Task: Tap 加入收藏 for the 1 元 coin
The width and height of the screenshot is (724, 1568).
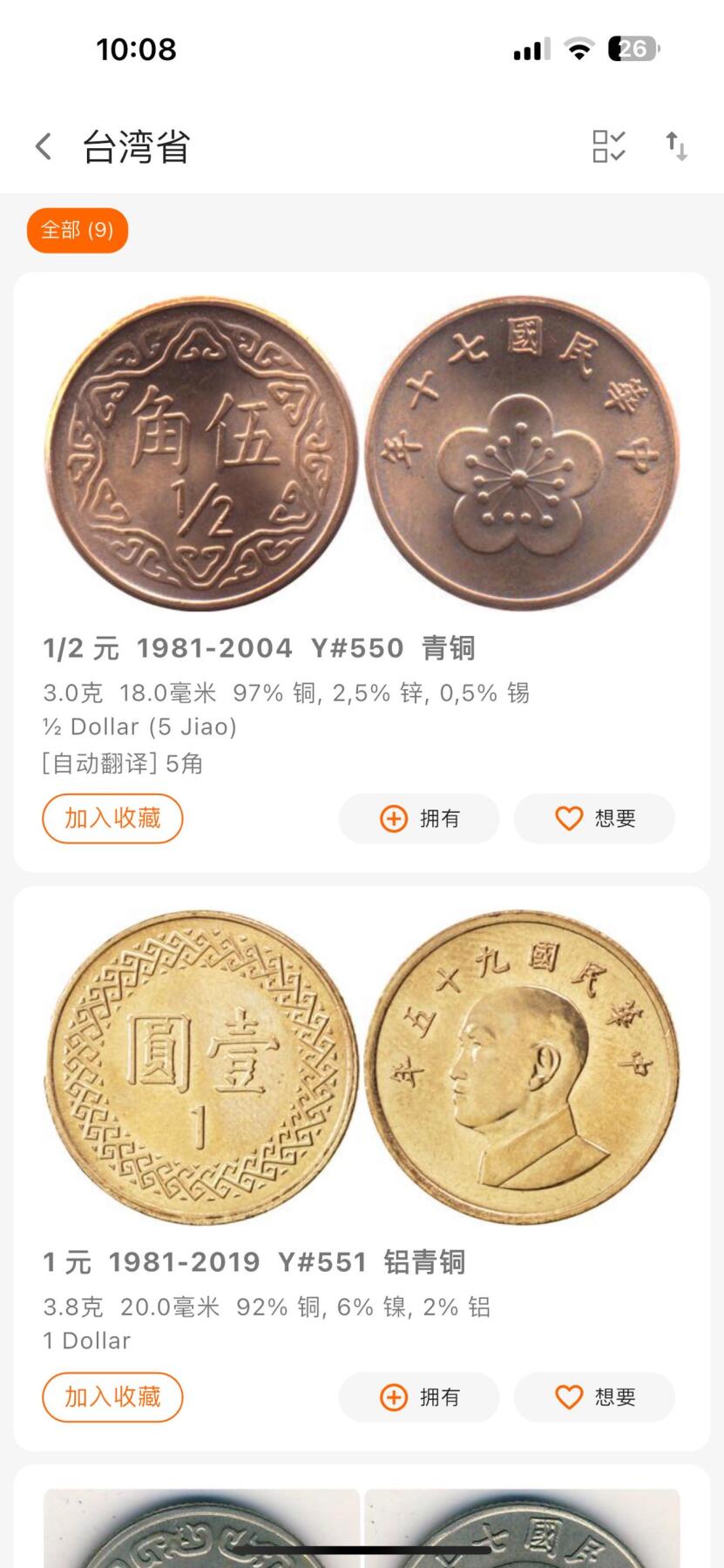Action: point(112,1396)
